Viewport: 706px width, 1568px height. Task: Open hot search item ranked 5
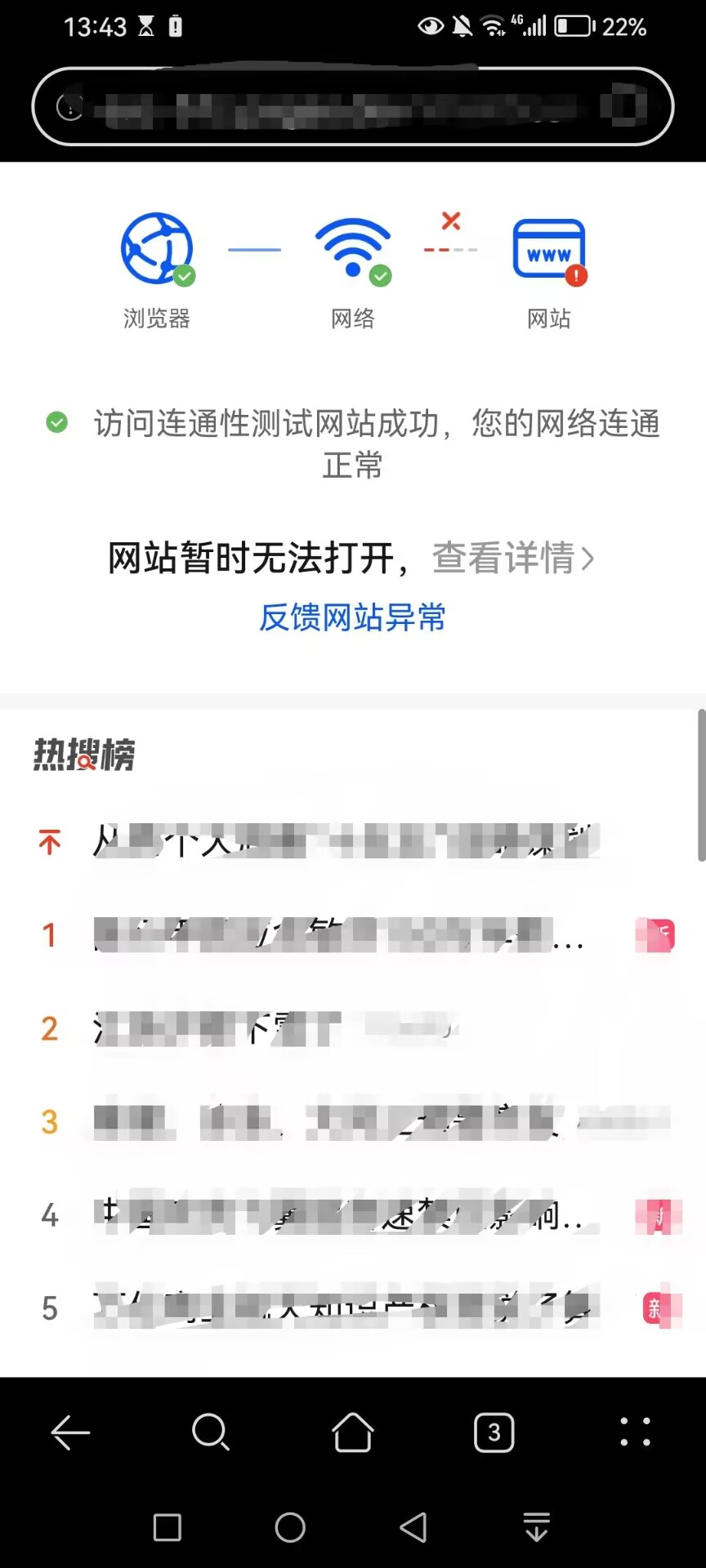click(x=346, y=1307)
